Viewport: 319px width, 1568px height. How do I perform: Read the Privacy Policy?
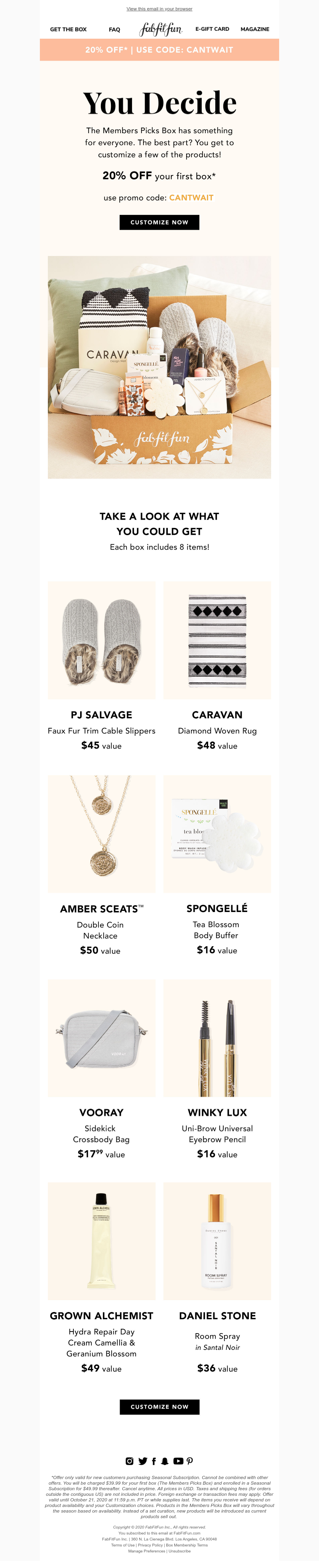tap(150, 1545)
